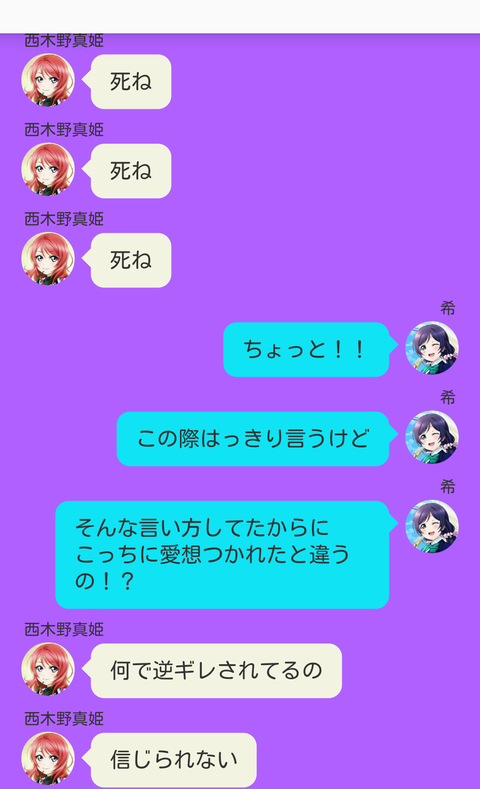Tap 希's avatar beside この際はっきり言うけど

coord(432,437)
